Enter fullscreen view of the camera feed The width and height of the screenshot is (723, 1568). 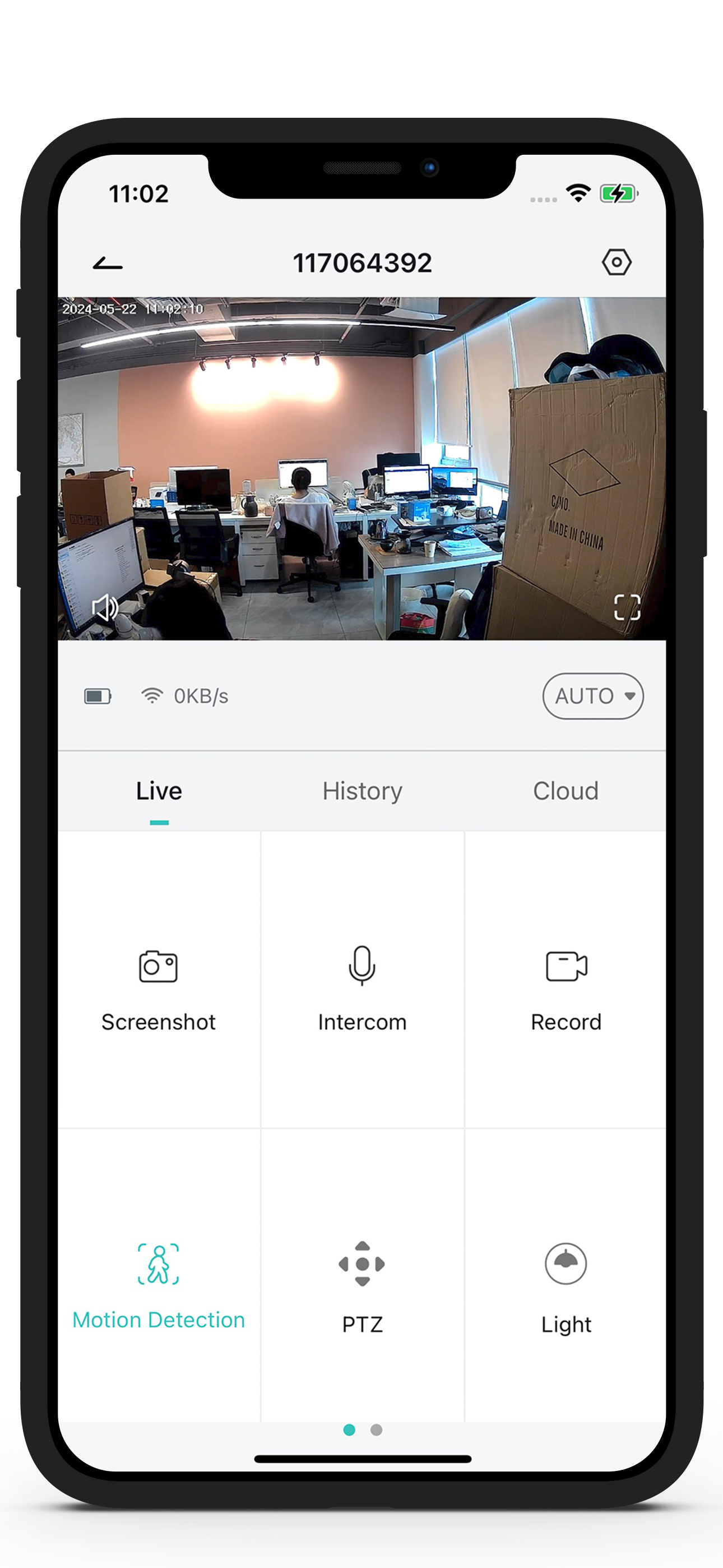point(628,607)
